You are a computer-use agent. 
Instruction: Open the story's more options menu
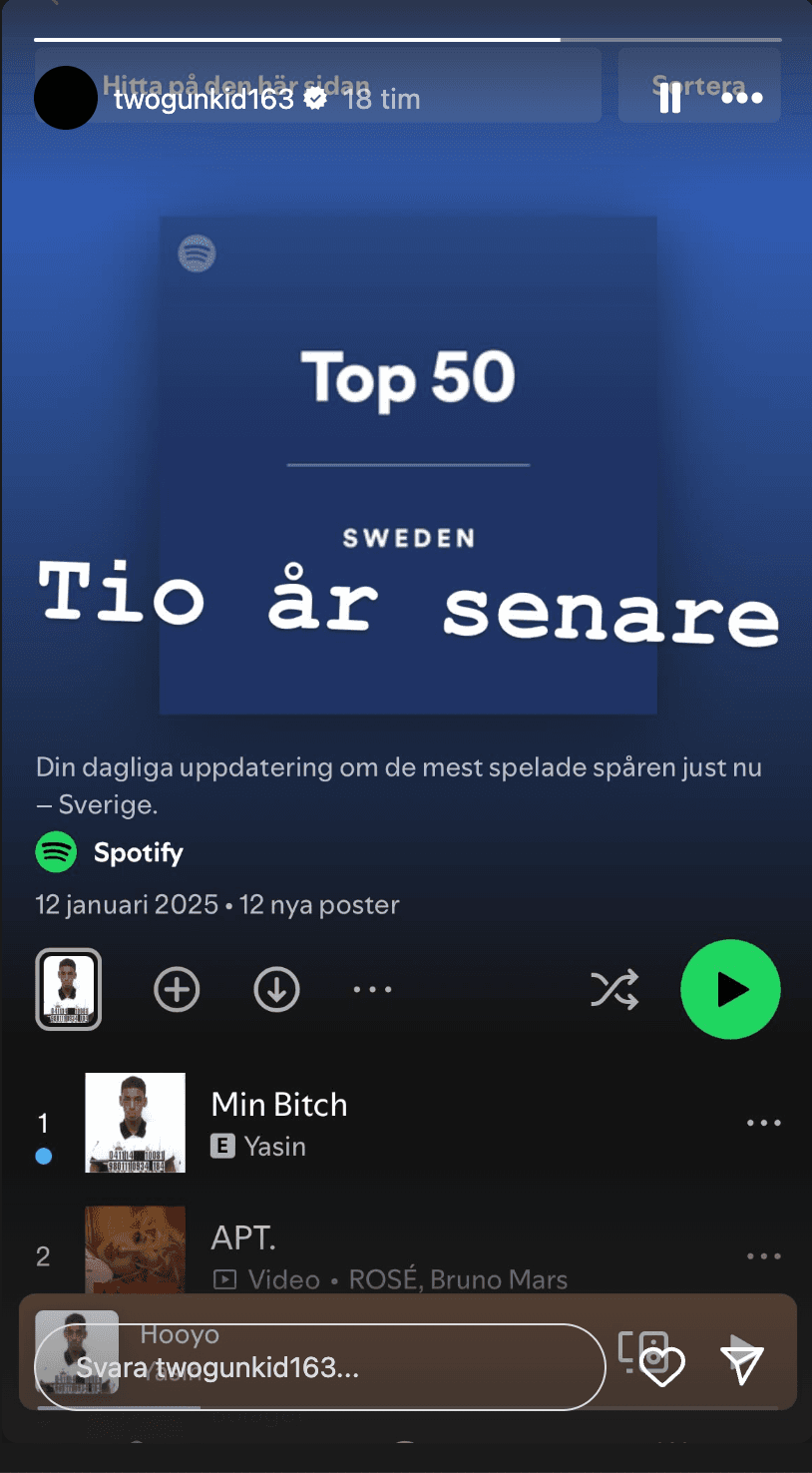point(742,98)
